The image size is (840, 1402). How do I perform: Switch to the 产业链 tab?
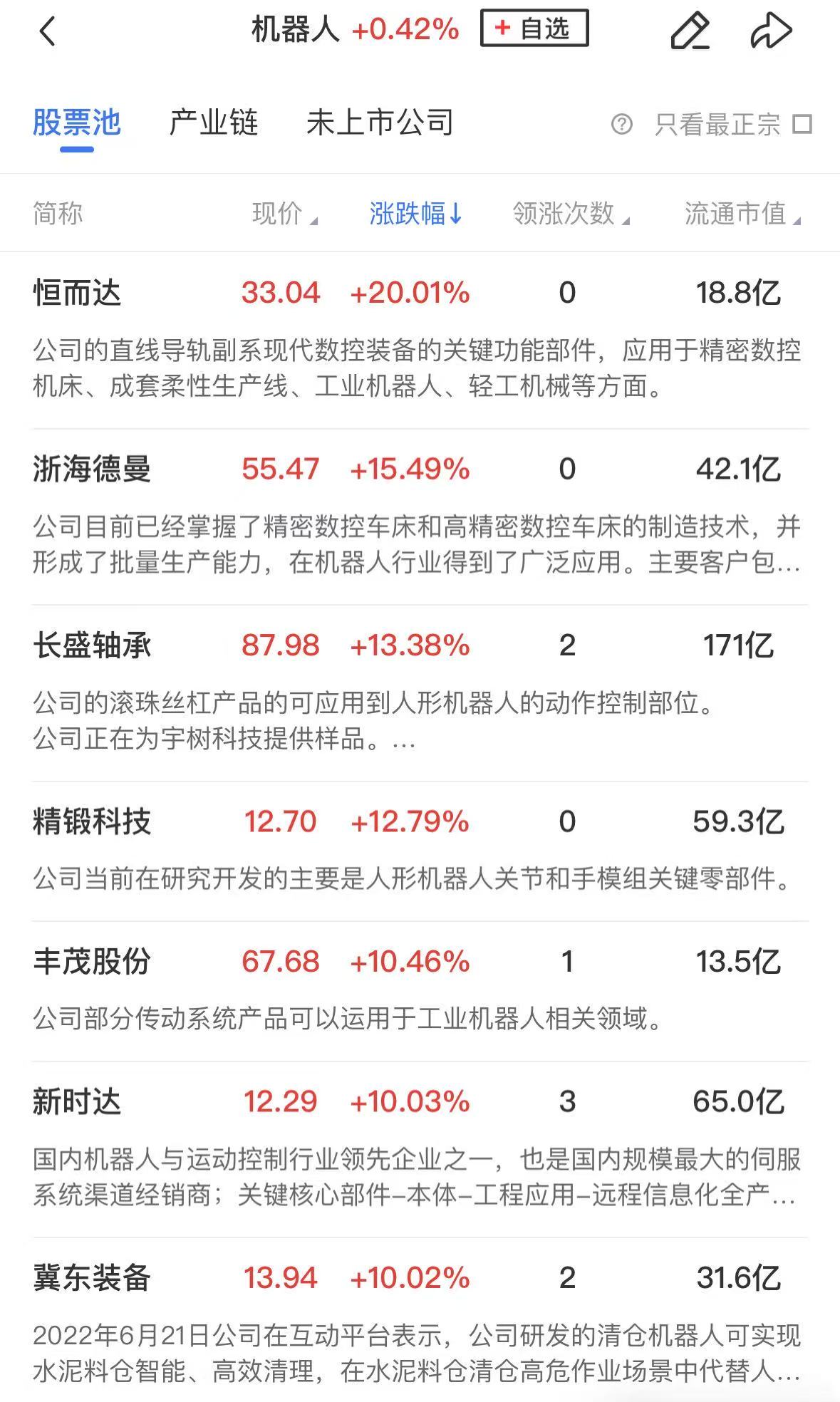click(x=213, y=123)
